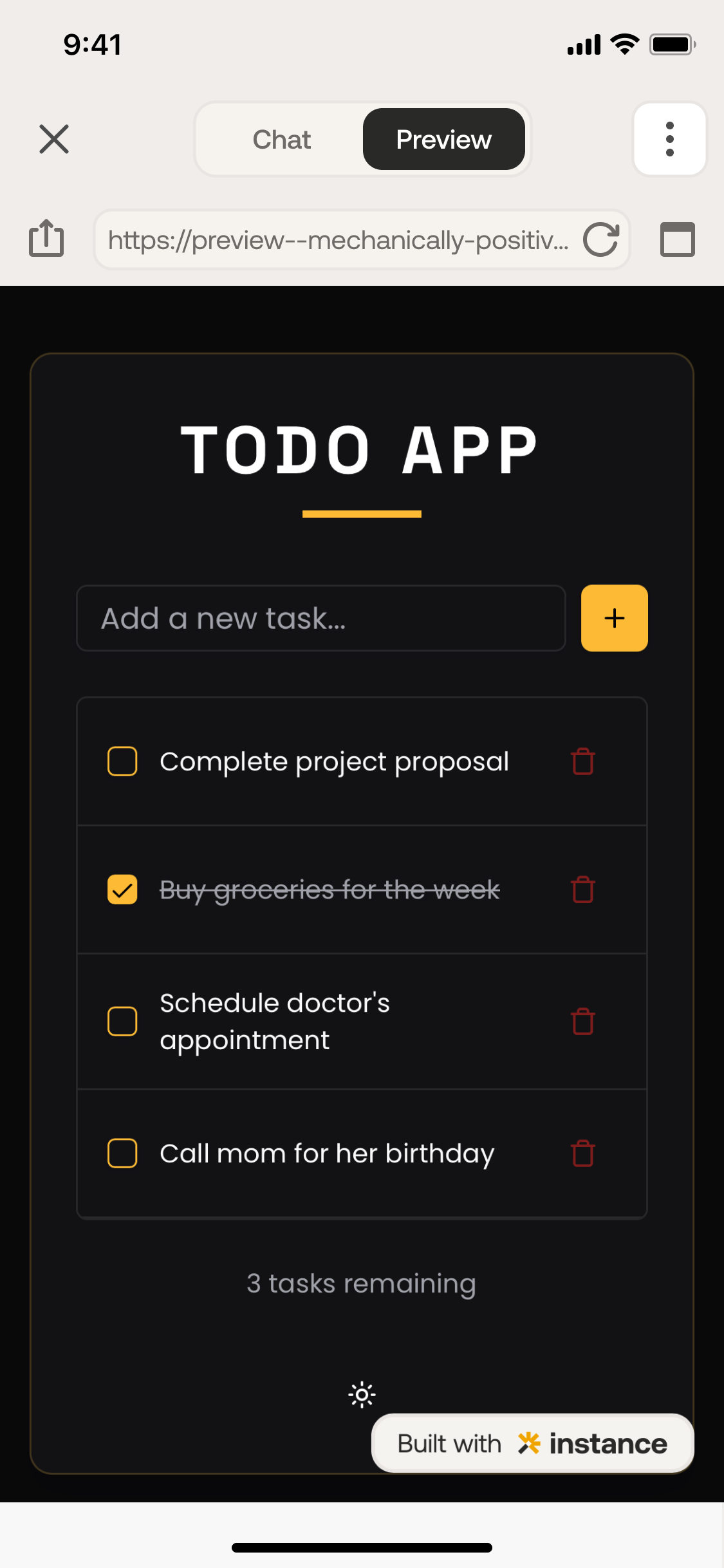This screenshot has height=1568, width=724.
Task: Add the task with the plus button
Action: [x=614, y=618]
